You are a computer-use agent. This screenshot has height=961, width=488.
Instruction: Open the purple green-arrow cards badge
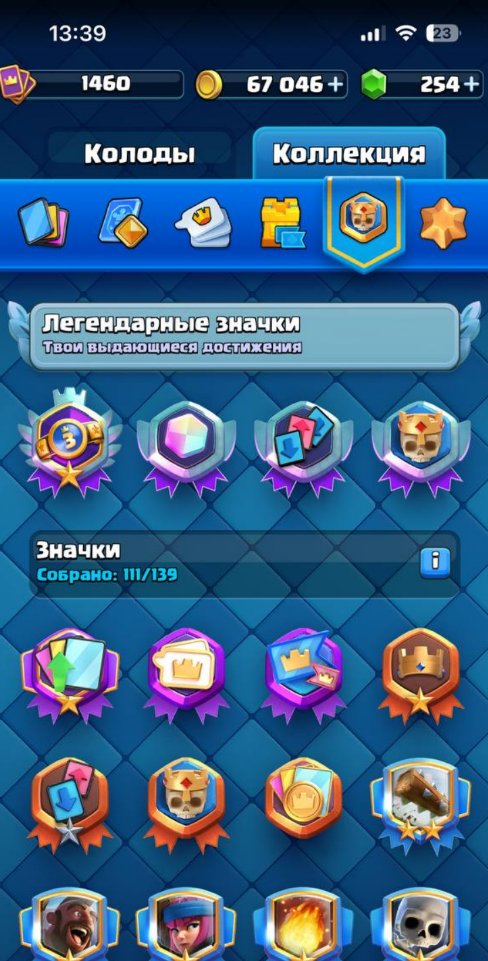[x=70, y=674]
